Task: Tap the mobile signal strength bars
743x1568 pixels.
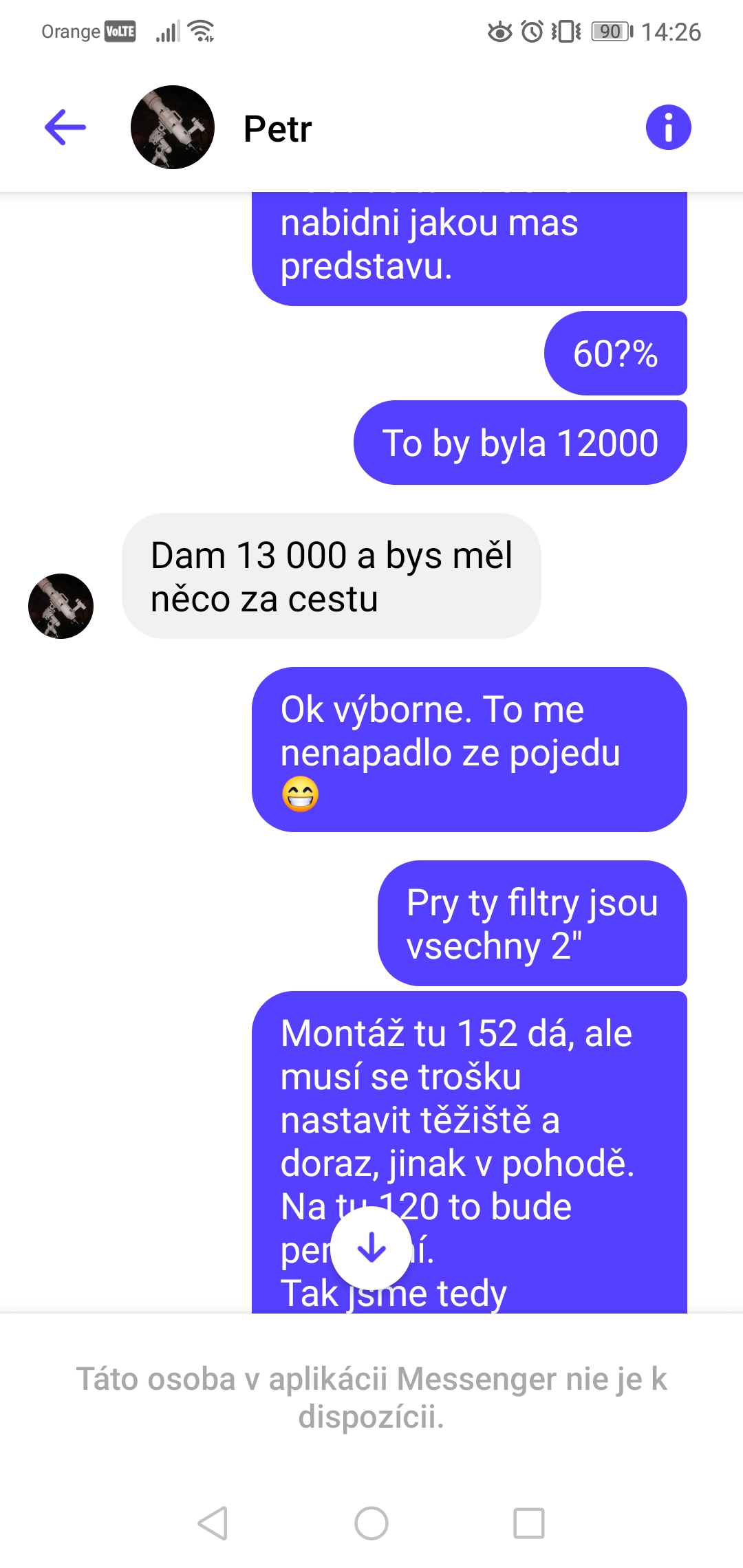Action: click(169, 30)
